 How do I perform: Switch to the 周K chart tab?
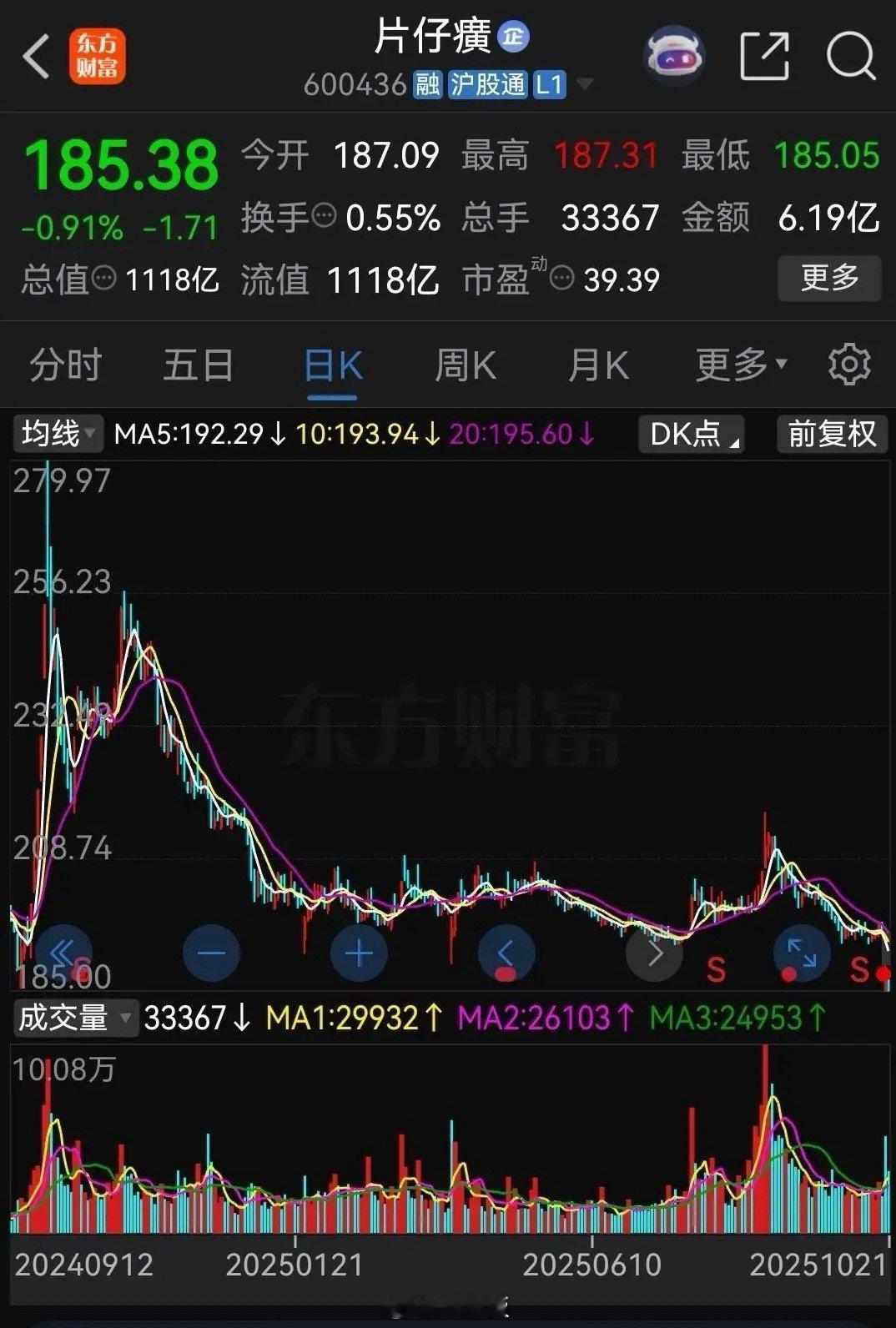pyautogui.click(x=465, y=365)
